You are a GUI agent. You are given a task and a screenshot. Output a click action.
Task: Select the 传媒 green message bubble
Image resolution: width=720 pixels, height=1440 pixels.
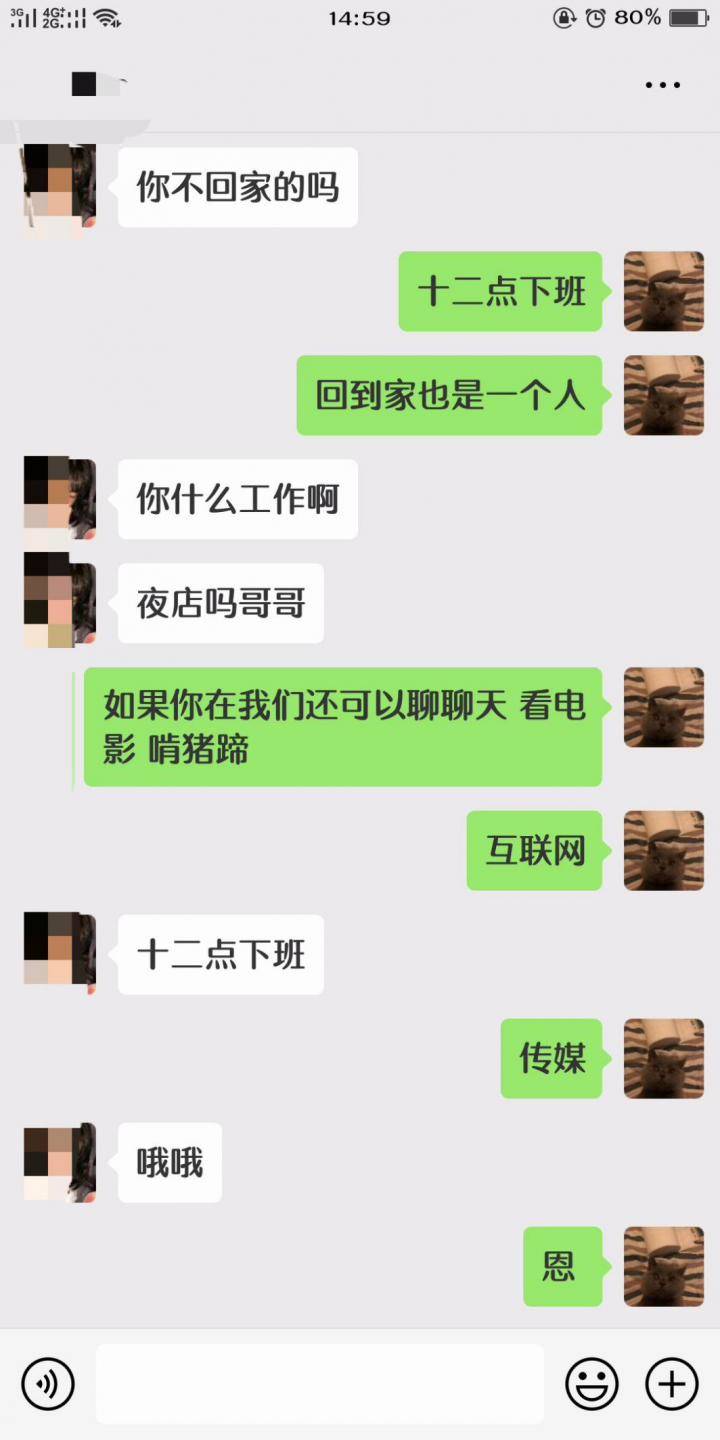[x=551, y=1058]
